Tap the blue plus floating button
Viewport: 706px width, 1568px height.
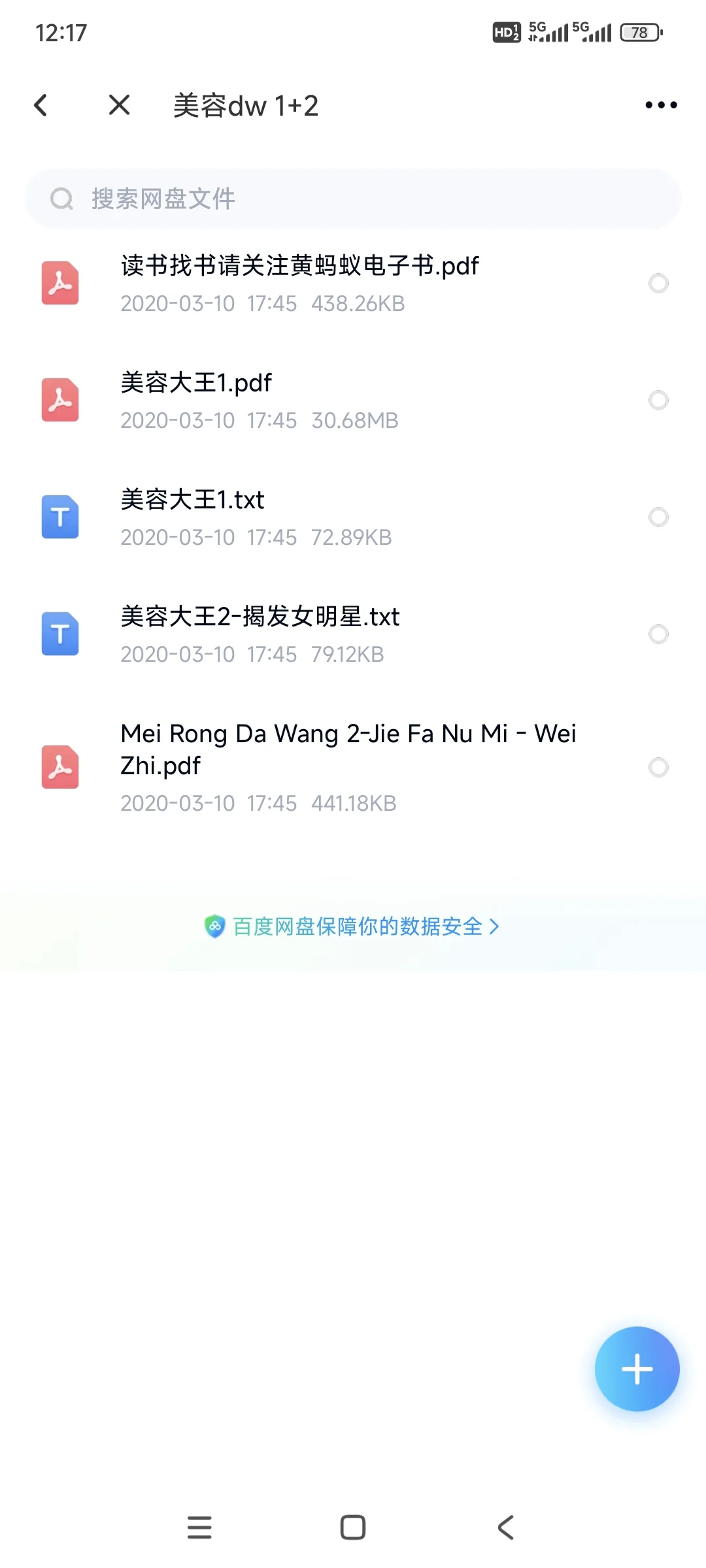(637, 1369)
